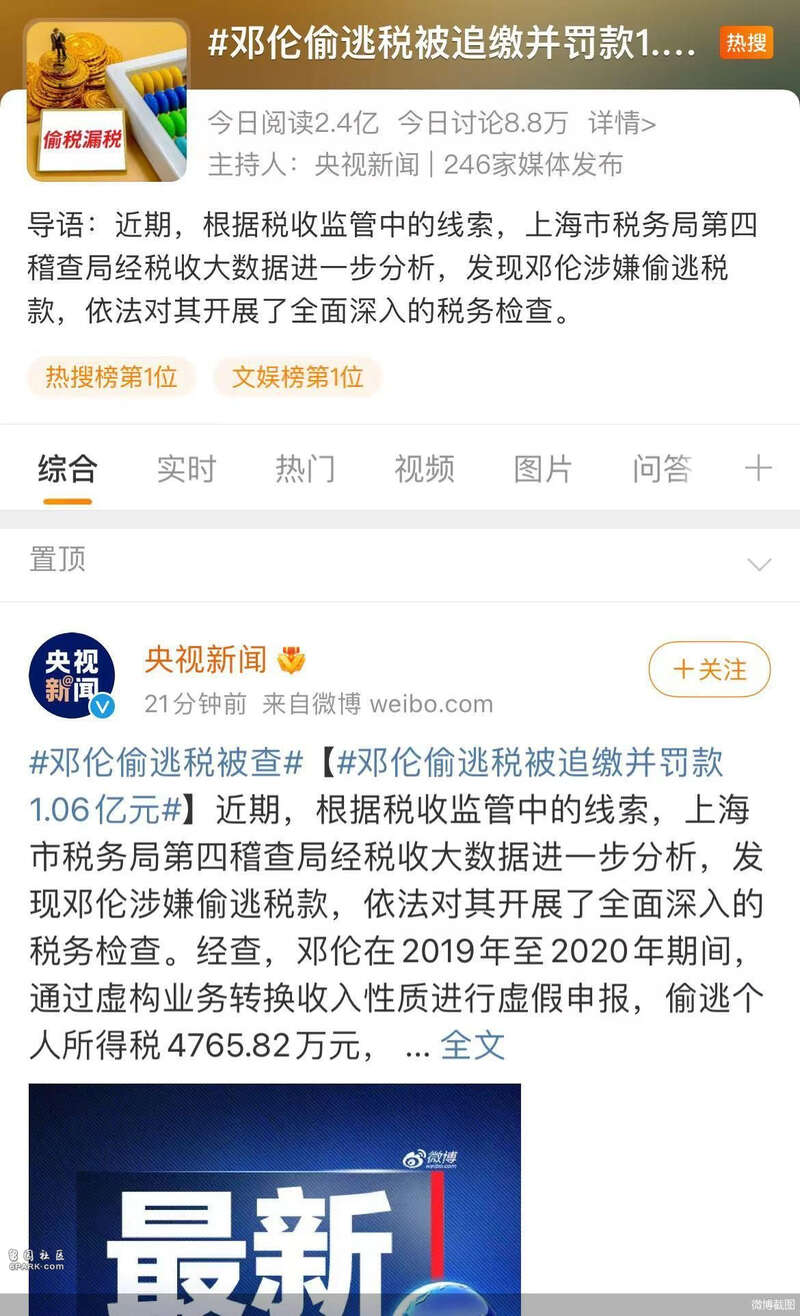Follow 央视新闻 with the 关注 button
800x1316 pixels.
pos(709,669)
